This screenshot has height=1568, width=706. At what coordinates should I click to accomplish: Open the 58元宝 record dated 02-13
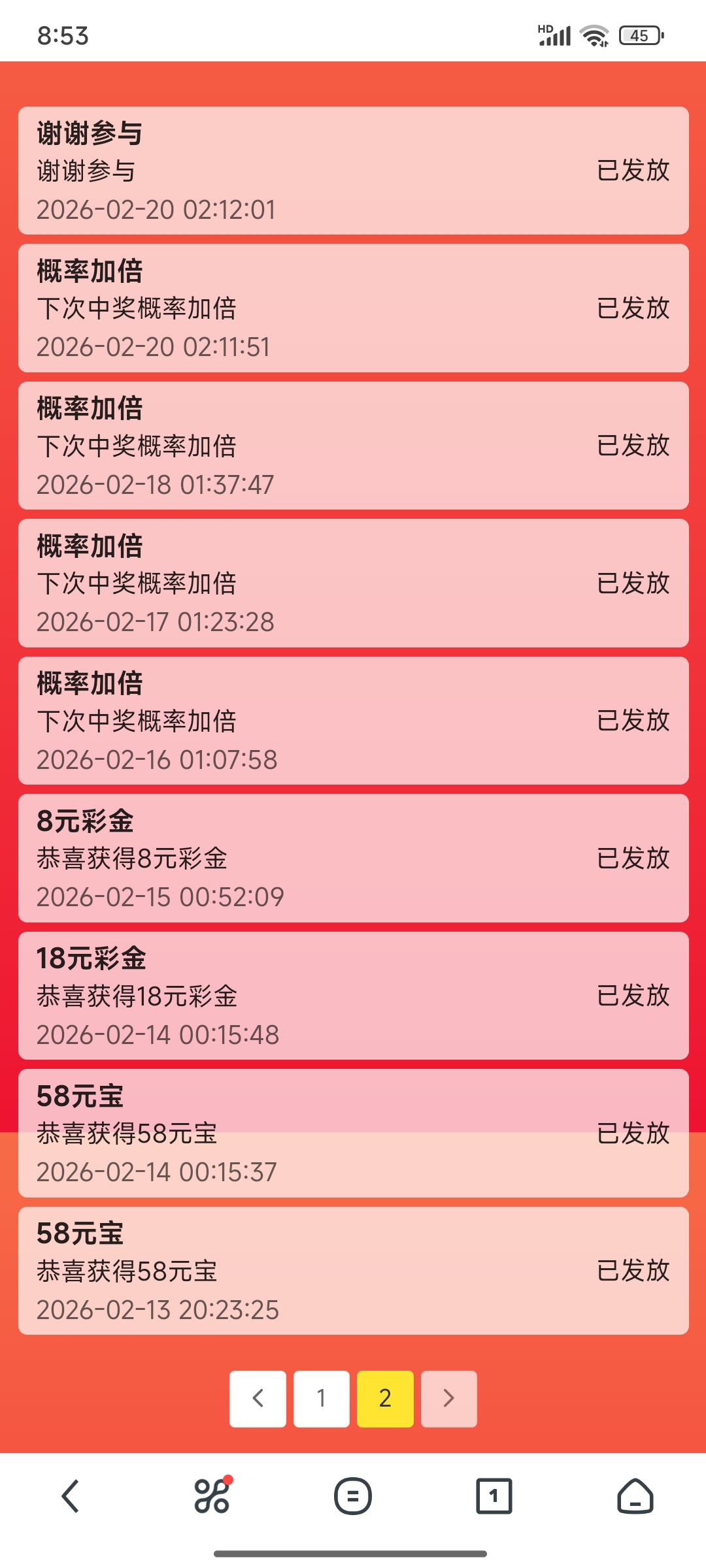tap(353, 1270)
